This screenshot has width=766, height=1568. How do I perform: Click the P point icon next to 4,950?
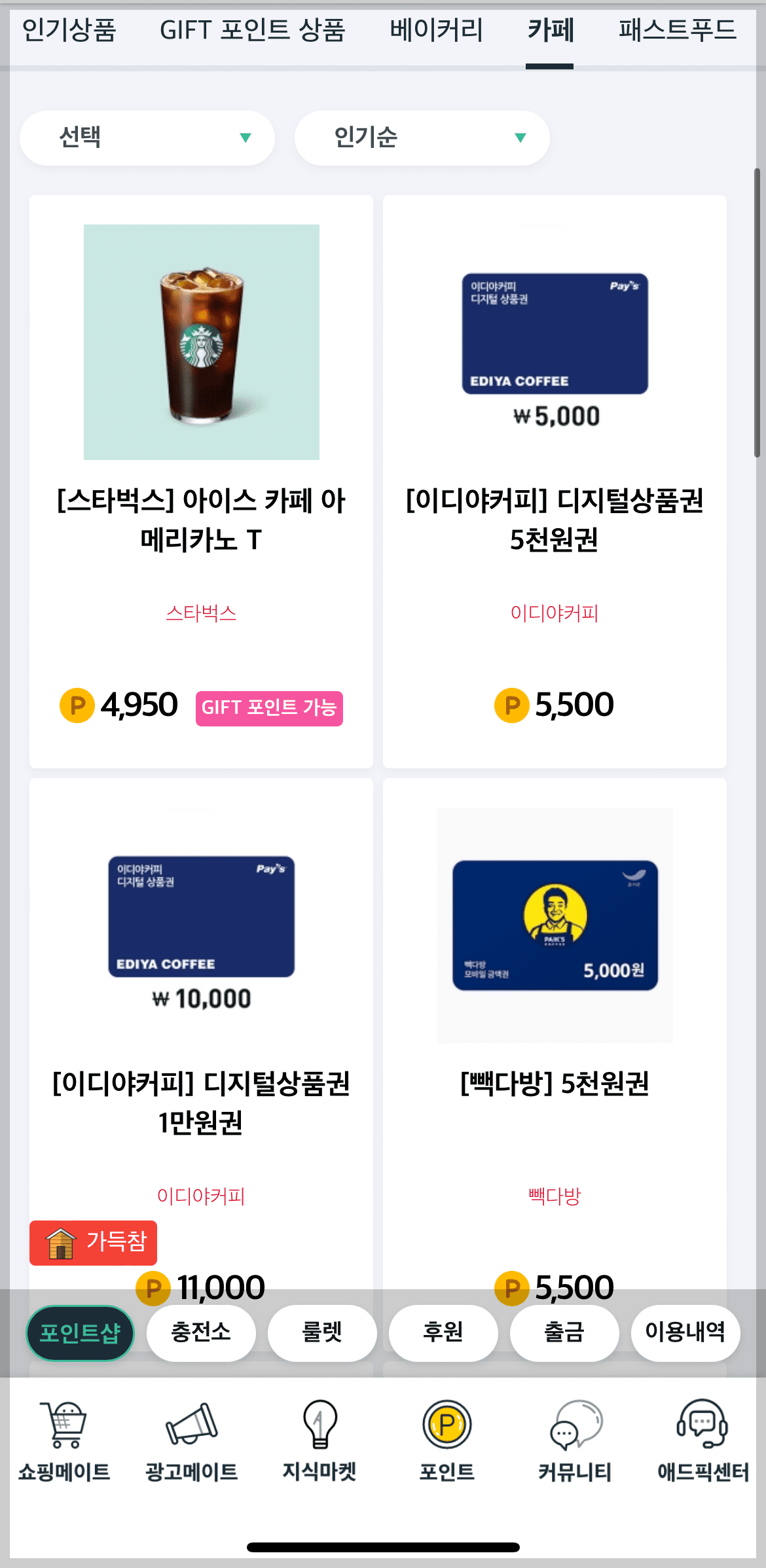79,705
